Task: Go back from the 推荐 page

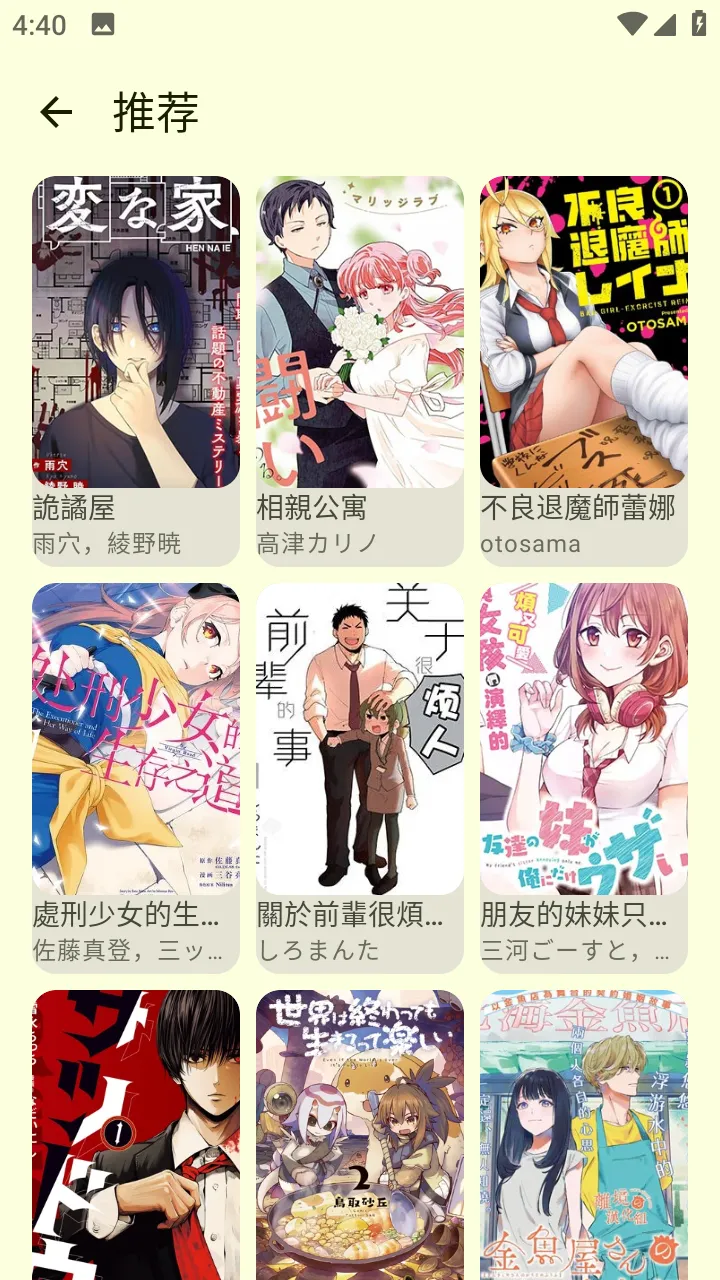Action: (x=56, y=112)
